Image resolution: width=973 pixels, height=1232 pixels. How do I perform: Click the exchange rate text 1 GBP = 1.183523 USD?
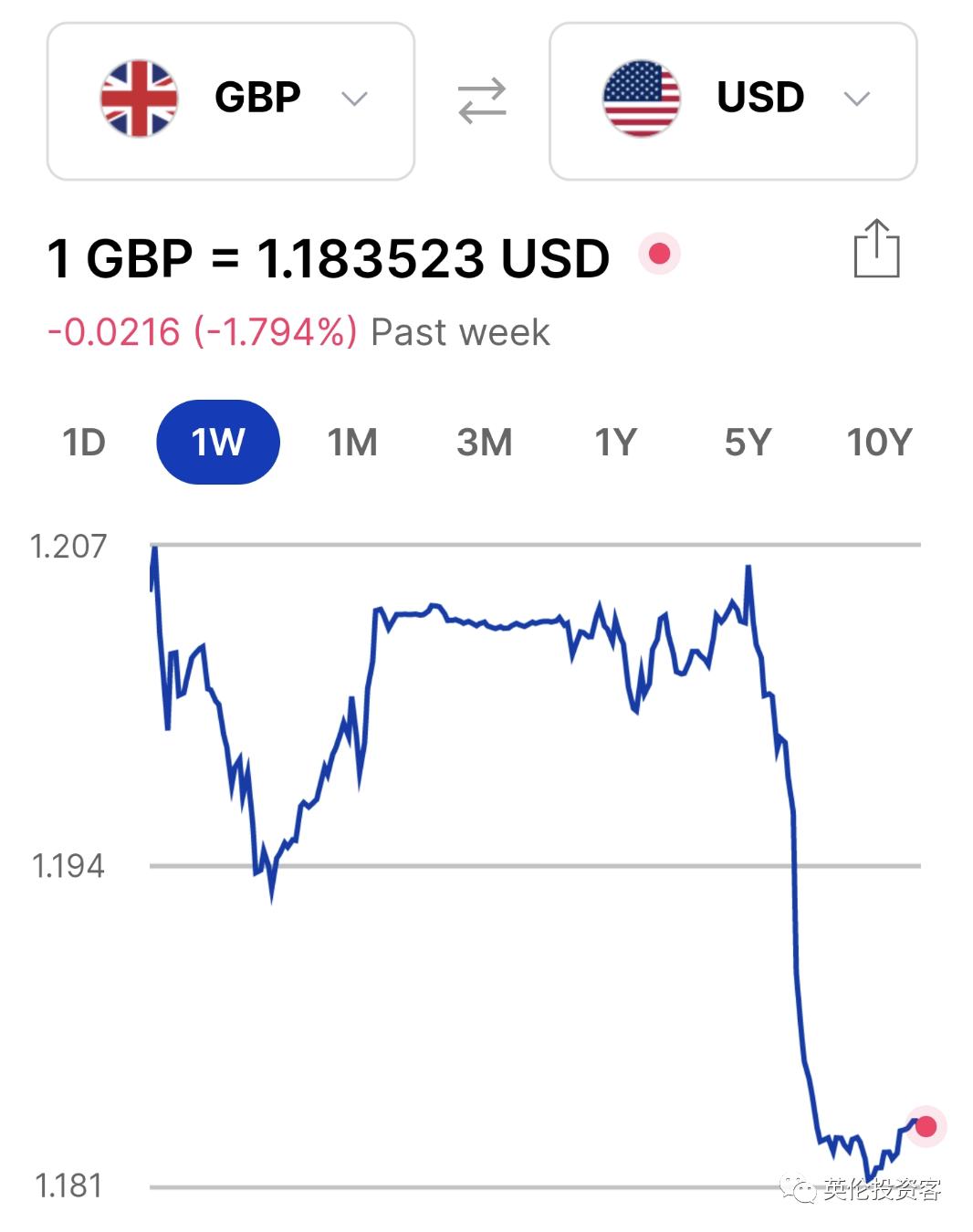click(x=329, y=256)
